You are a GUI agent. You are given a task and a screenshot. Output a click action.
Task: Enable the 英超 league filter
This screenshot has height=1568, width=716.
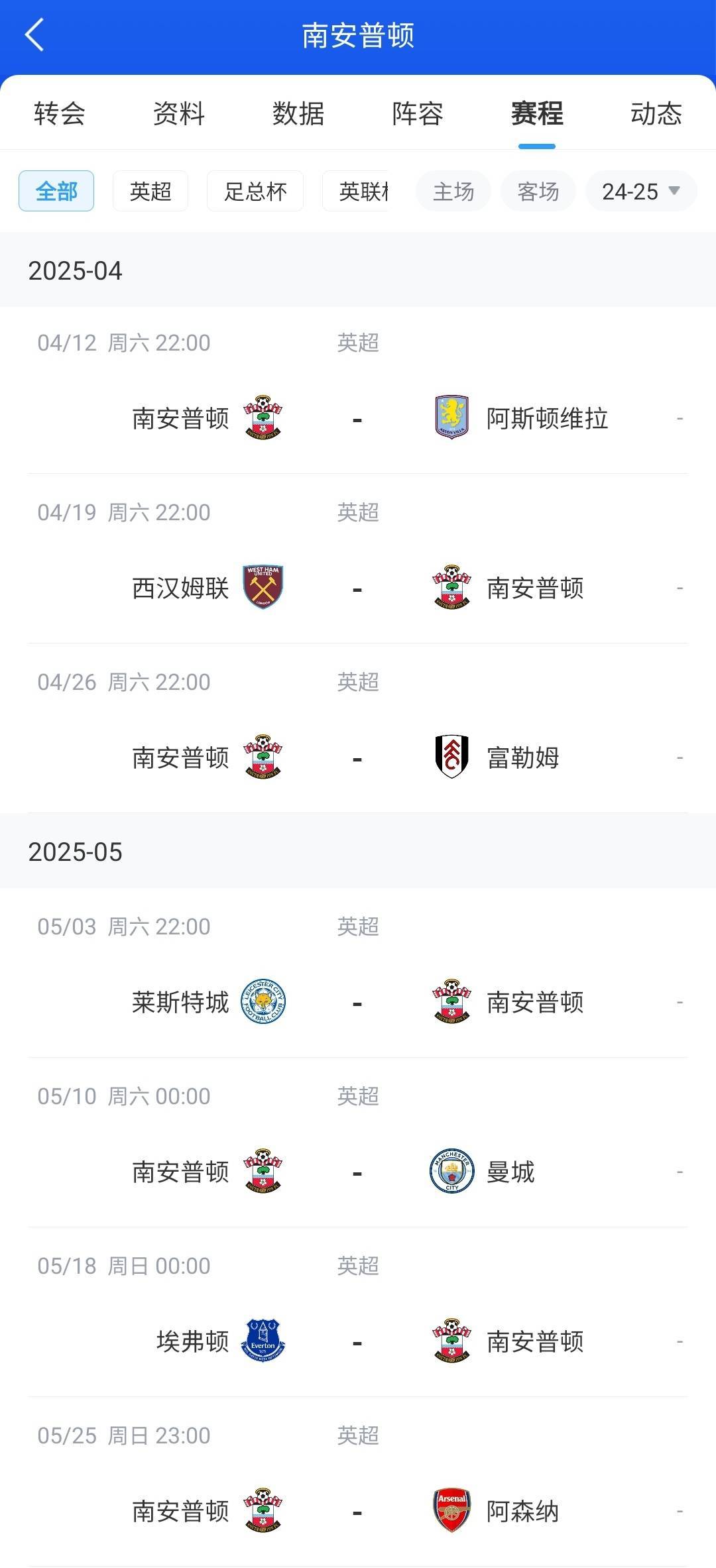150,192
